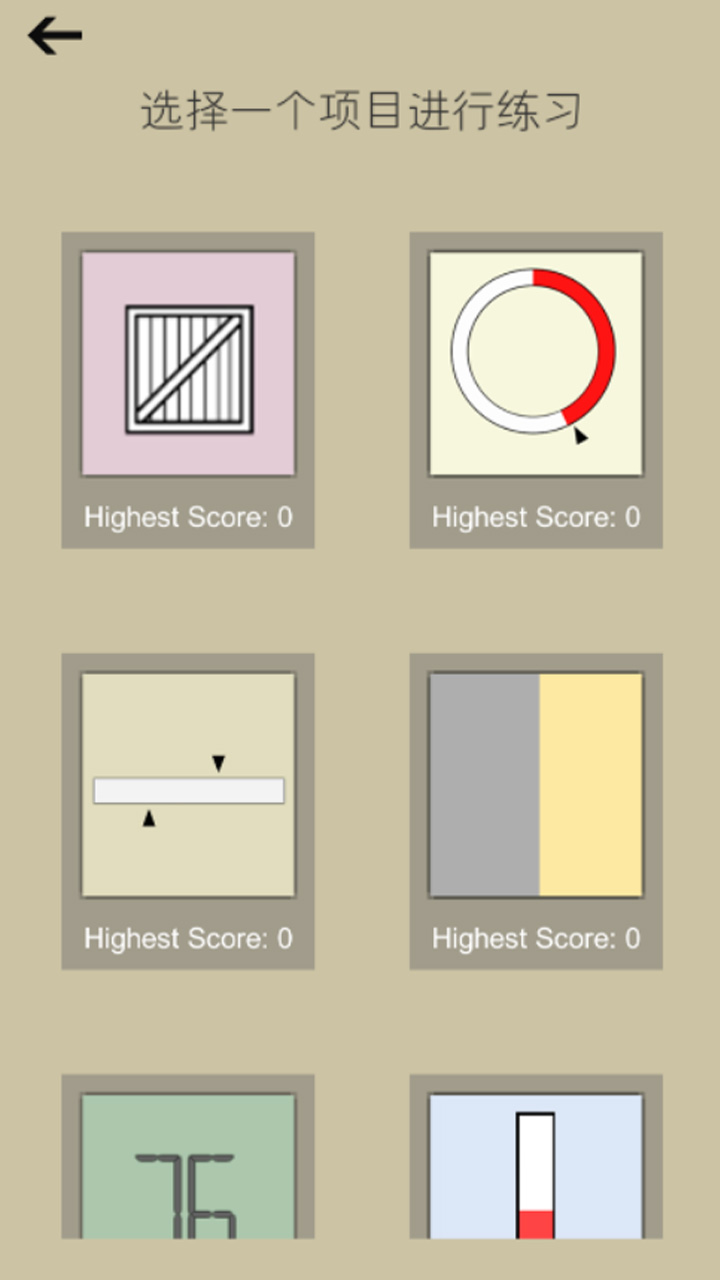The width and height of the screenshot is (720, 1280).
Task: Open the wooden crate practice game
Action: (188, 365)
